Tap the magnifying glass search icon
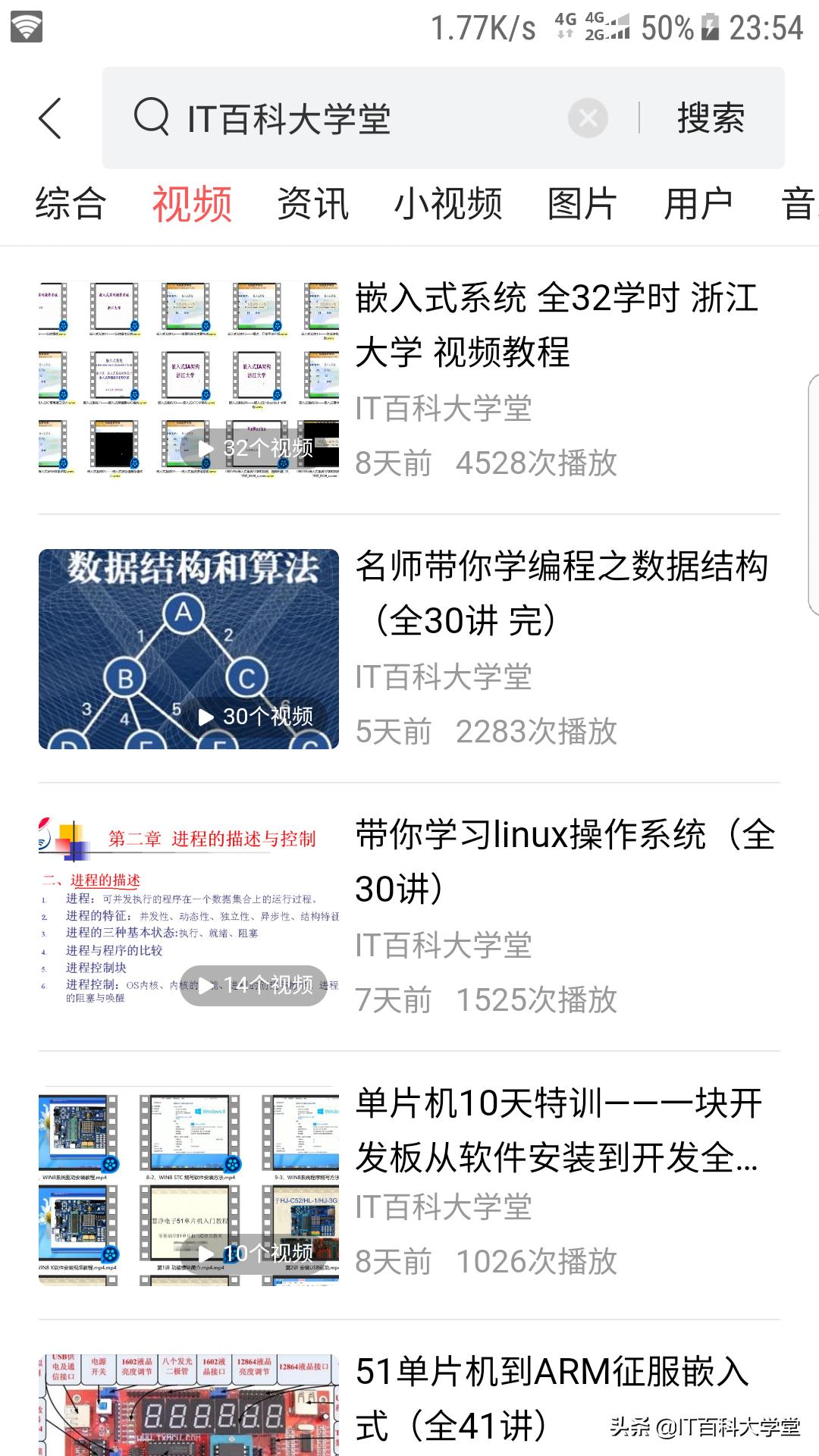 152,119
